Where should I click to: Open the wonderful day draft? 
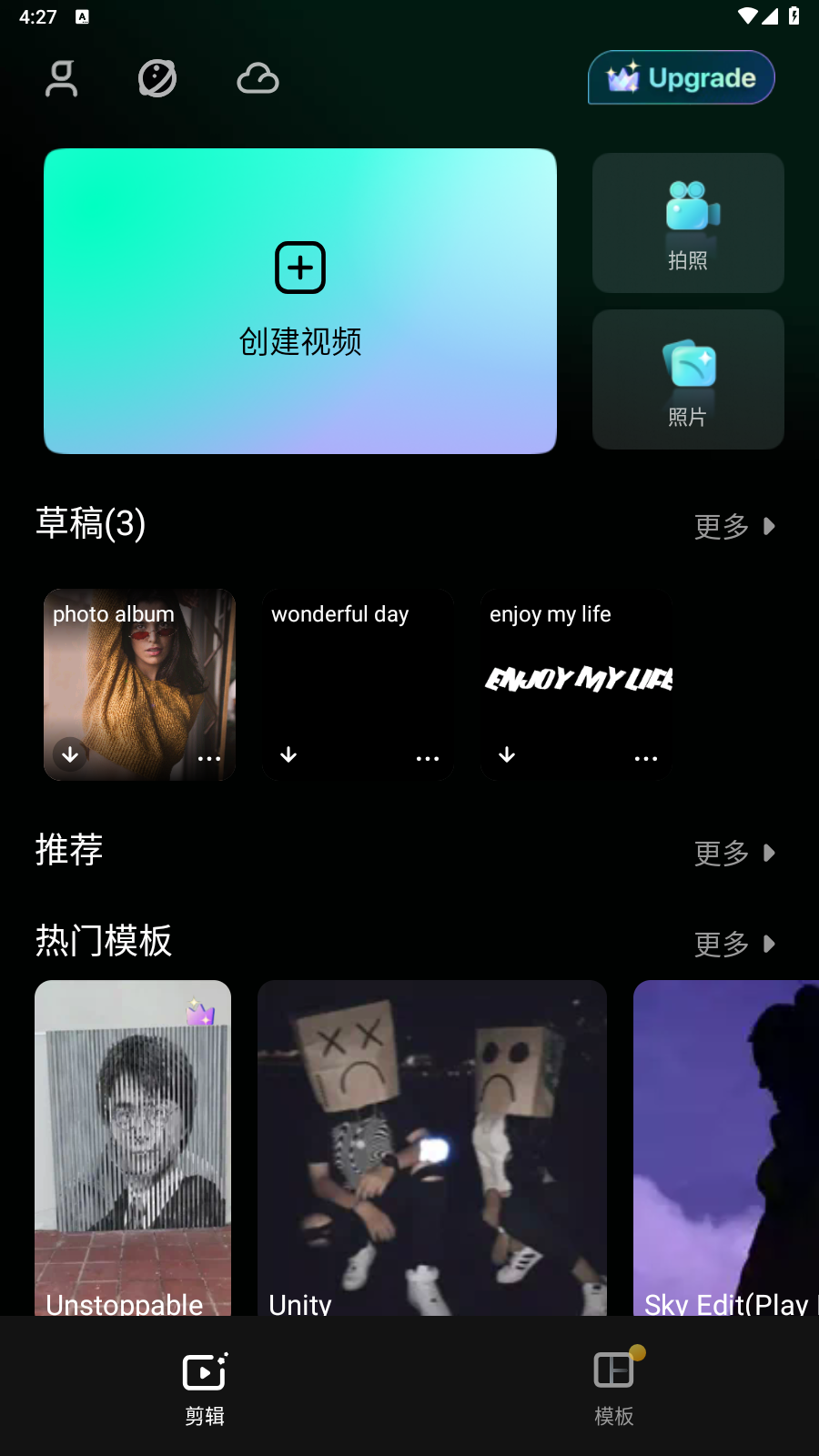pyautogui.click(x=358, y=684)
